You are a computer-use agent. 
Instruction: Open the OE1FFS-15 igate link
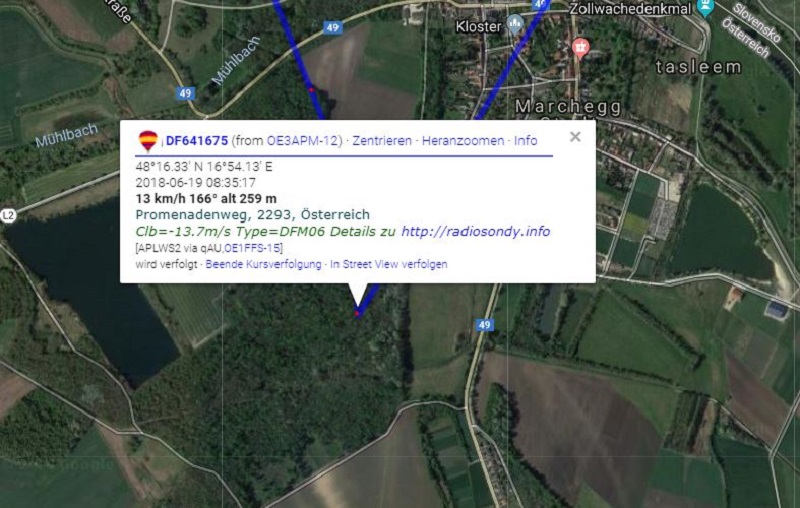(247, 247)
